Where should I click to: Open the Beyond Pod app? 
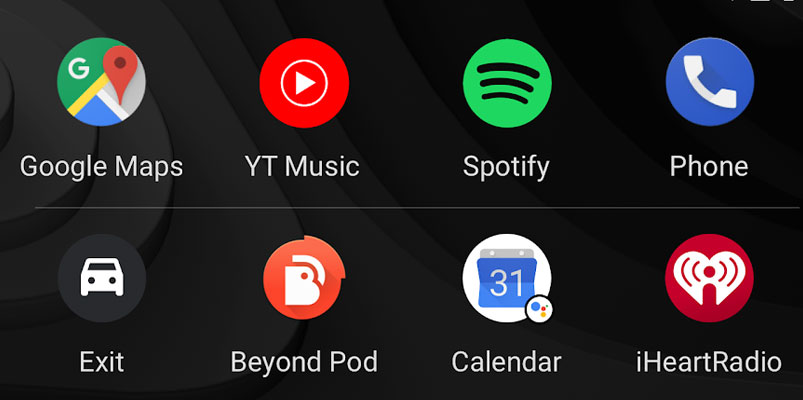coord(303,277)
